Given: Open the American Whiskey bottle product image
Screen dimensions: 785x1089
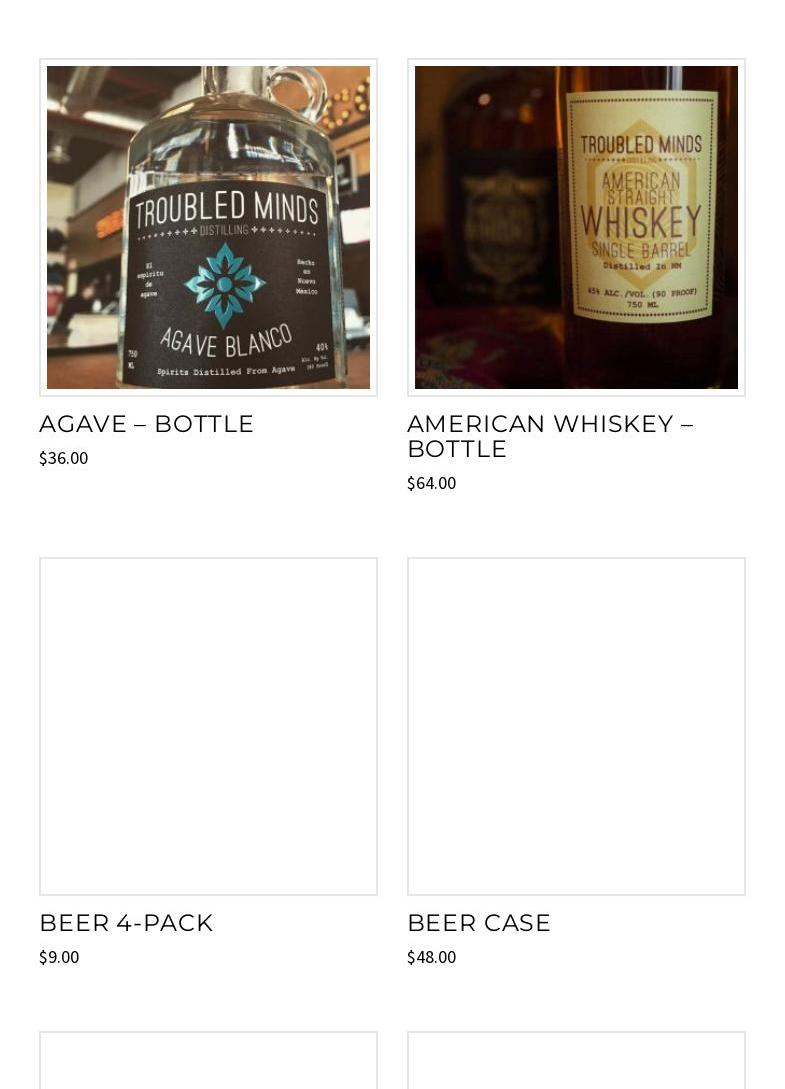Looking at the screenshot, I should point(576,227).
